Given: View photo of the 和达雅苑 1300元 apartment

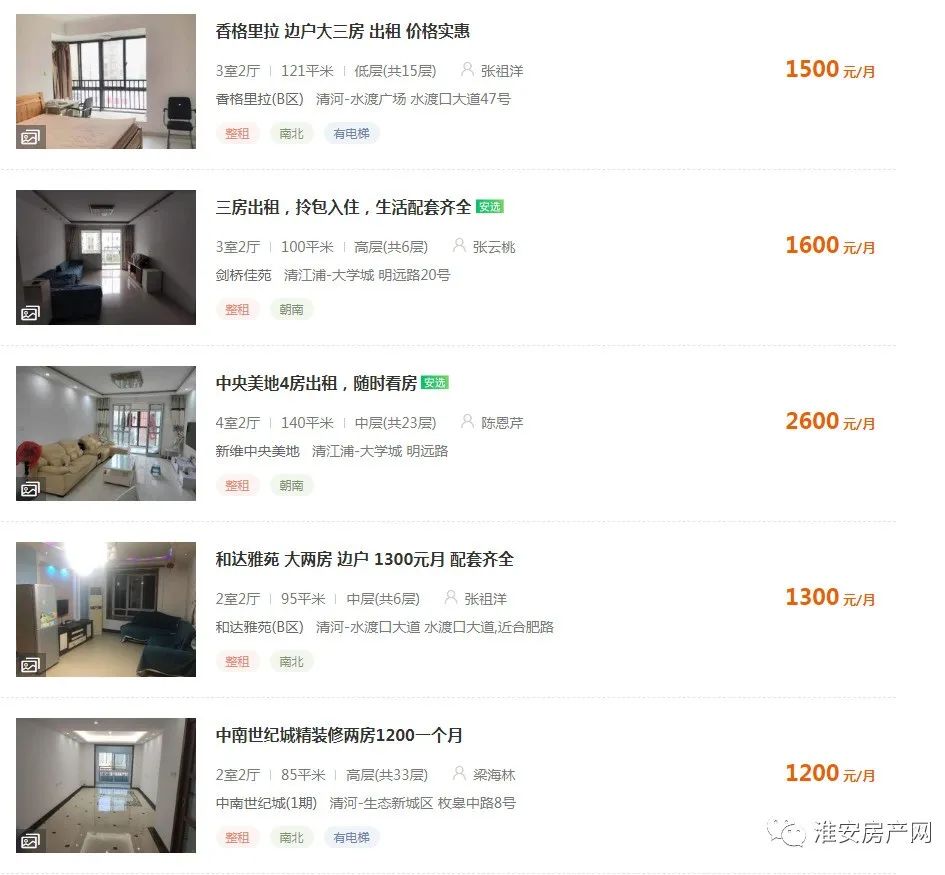Looking at the screenshot, I should coord(106,610).
